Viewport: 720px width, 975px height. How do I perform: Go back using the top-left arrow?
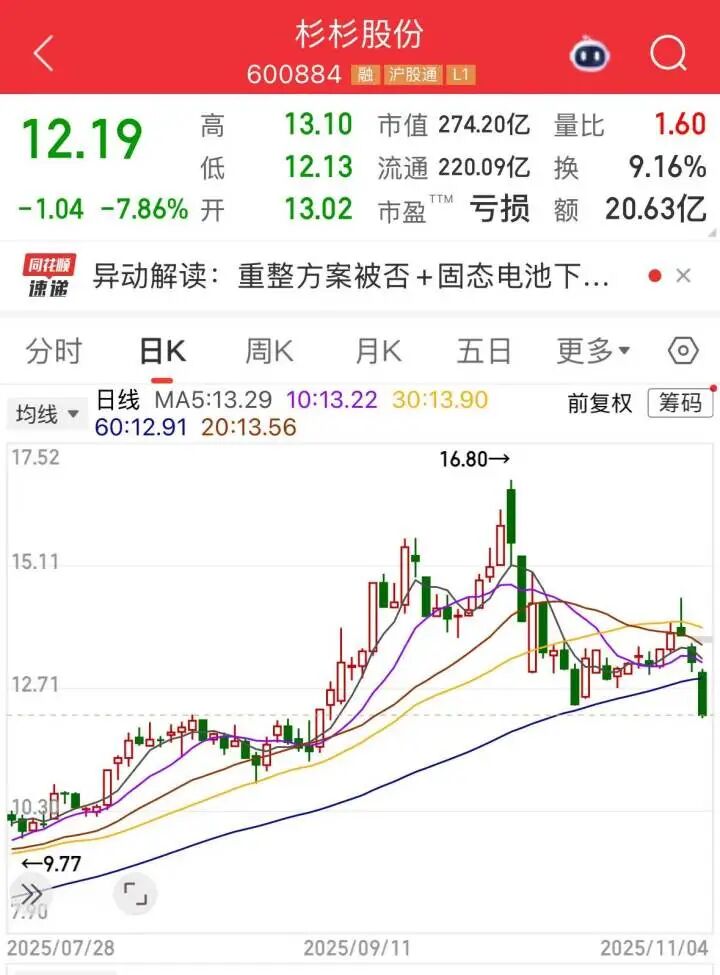click(42, 54)
